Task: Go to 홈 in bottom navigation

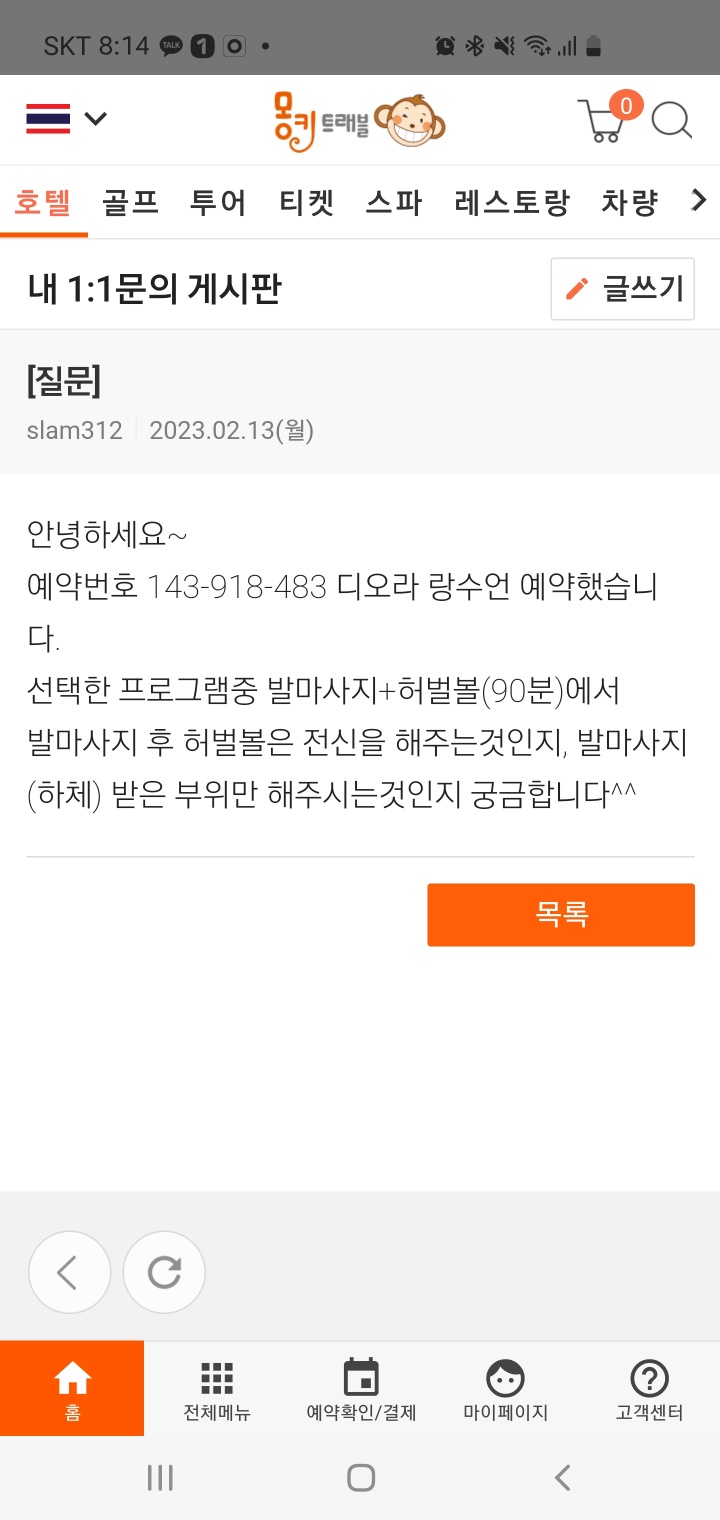Action: [72, 1389]
